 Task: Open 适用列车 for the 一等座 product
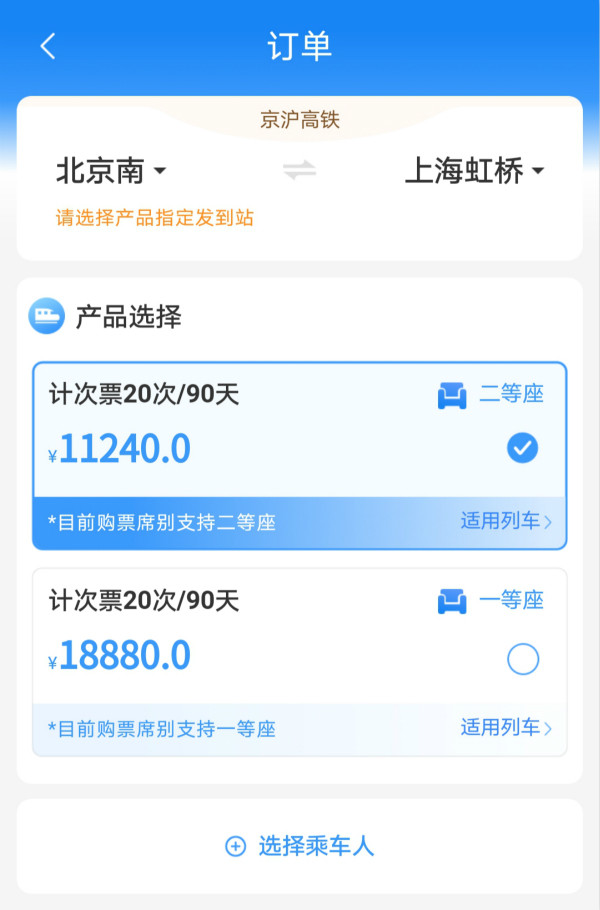tap(505, 728)
